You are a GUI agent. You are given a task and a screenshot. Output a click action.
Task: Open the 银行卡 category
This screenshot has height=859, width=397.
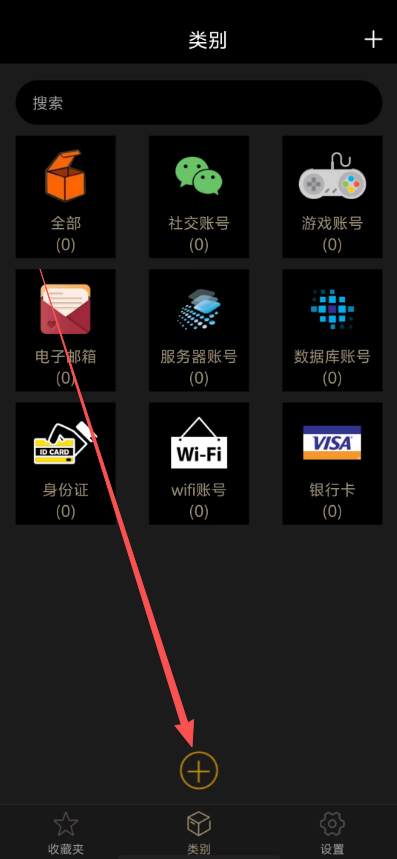[332, 463]
